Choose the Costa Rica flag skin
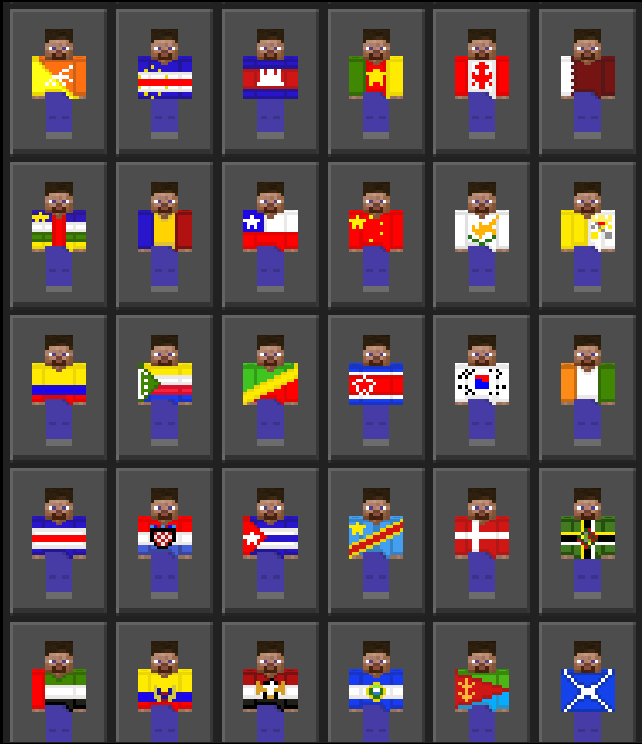 pos(58,540)
